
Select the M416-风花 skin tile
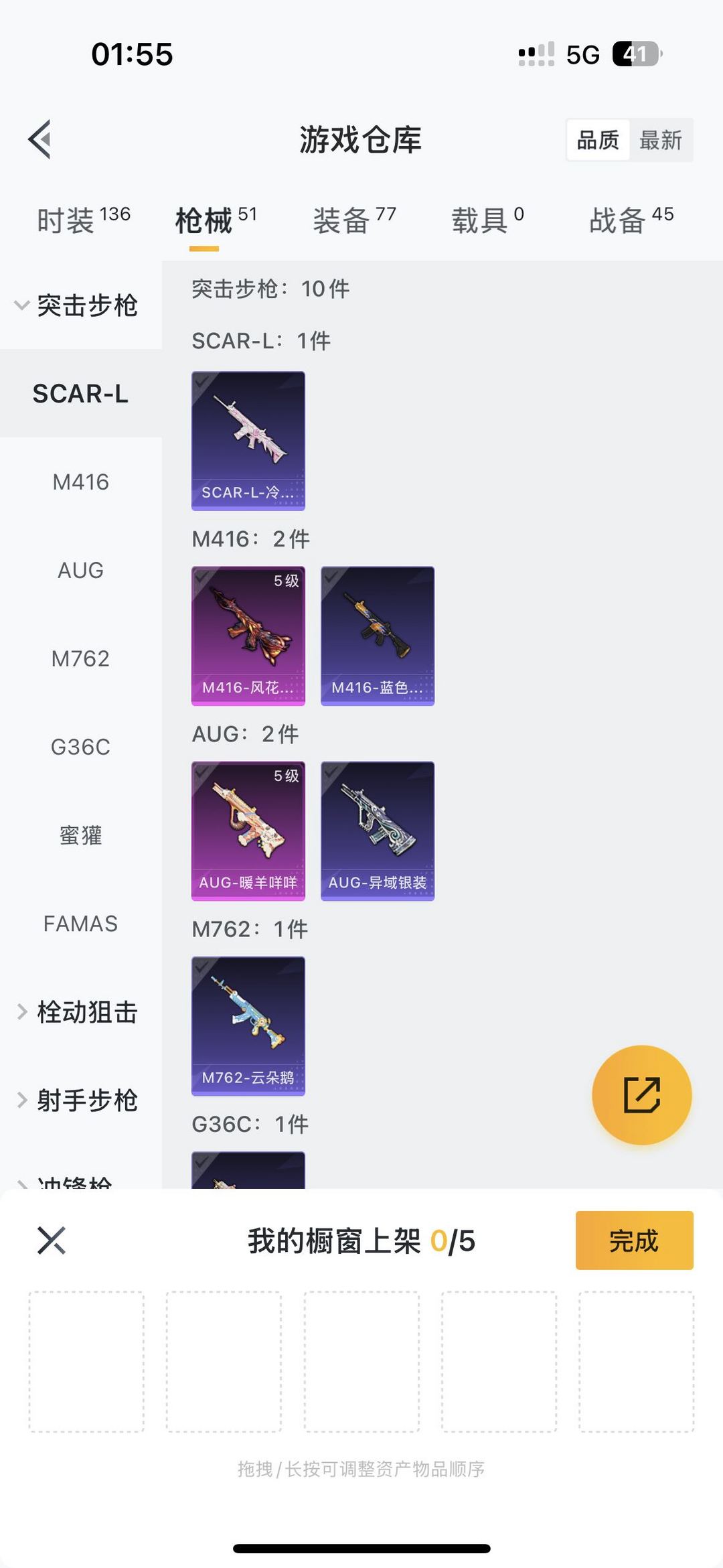pos(248,636)
